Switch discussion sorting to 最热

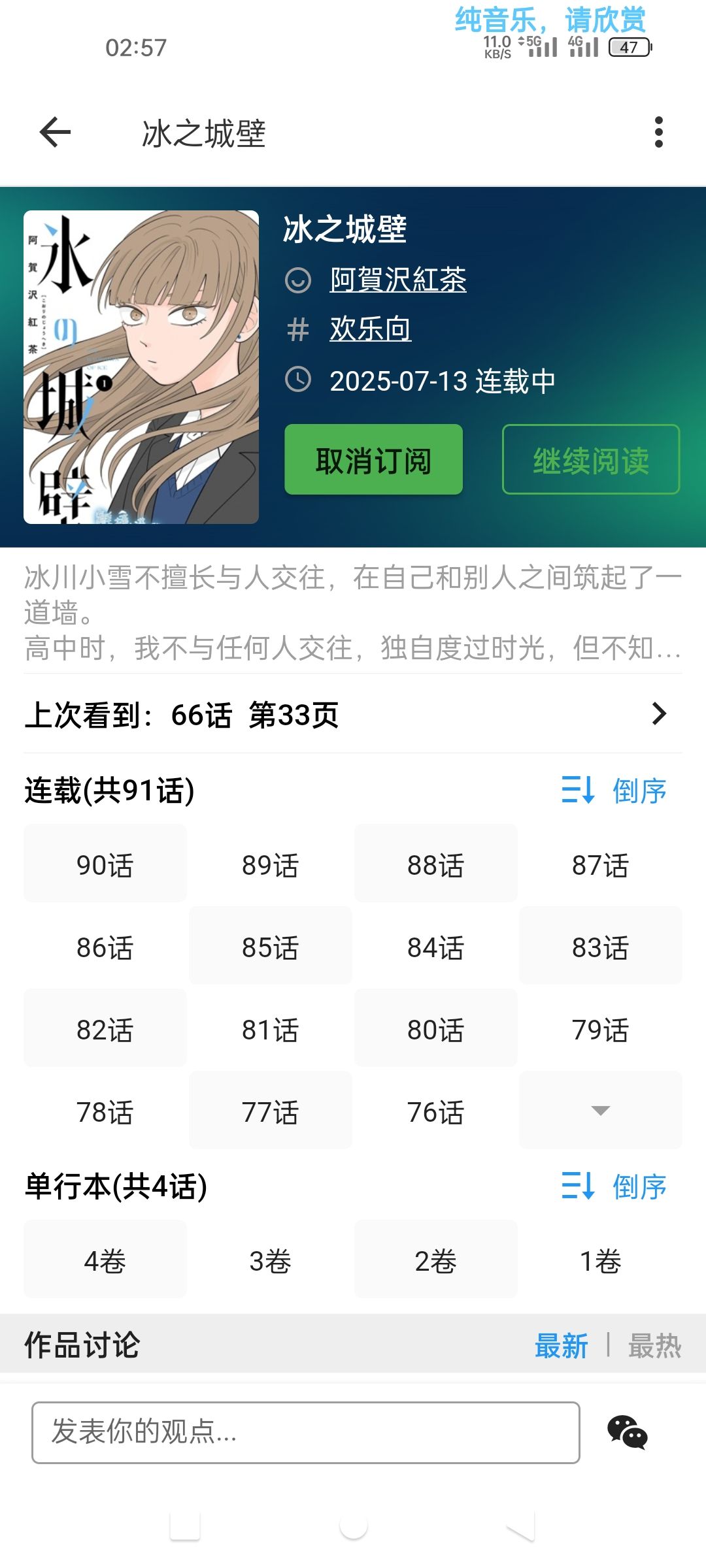[x=654, y=1346]
